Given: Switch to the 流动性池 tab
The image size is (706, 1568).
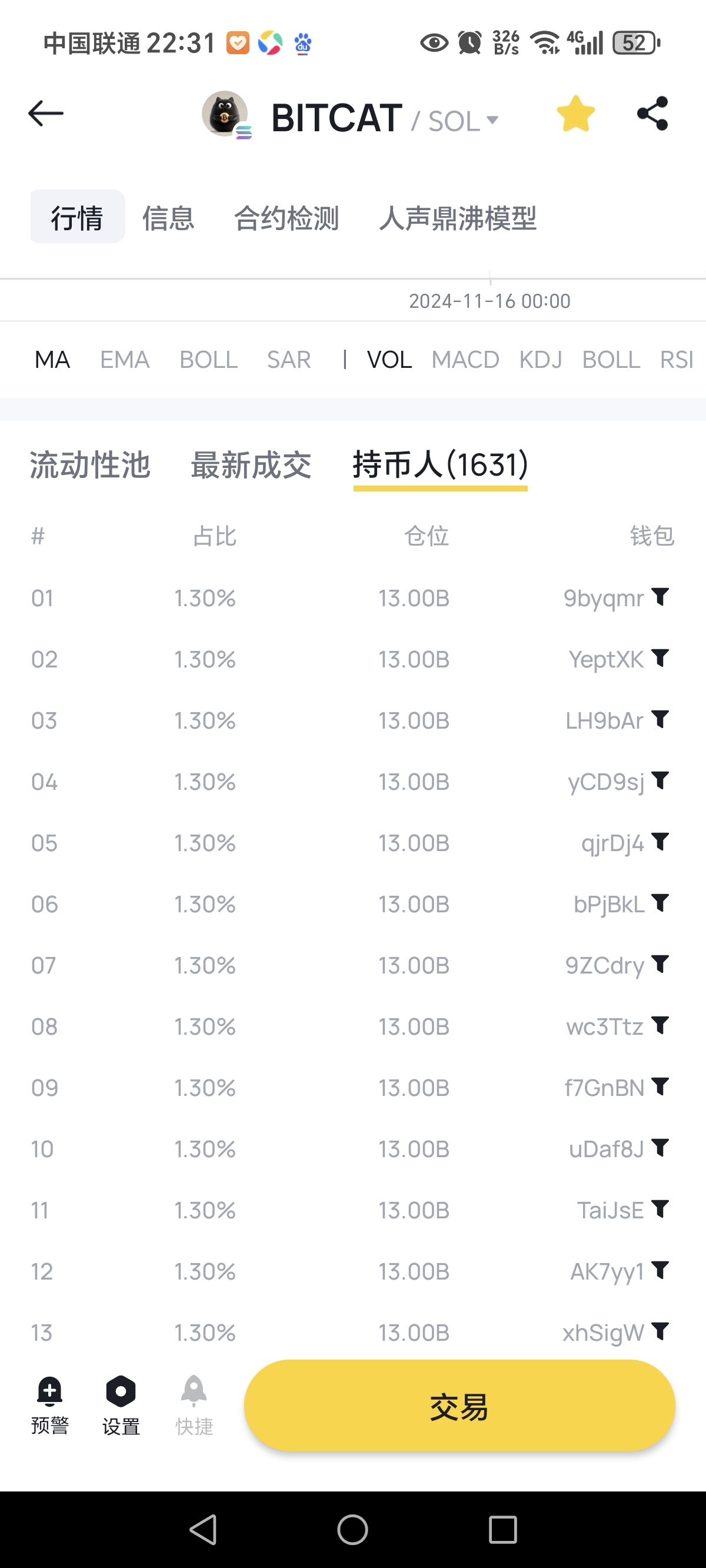Looking at the screenshot, I should click(x=90, y=465).
